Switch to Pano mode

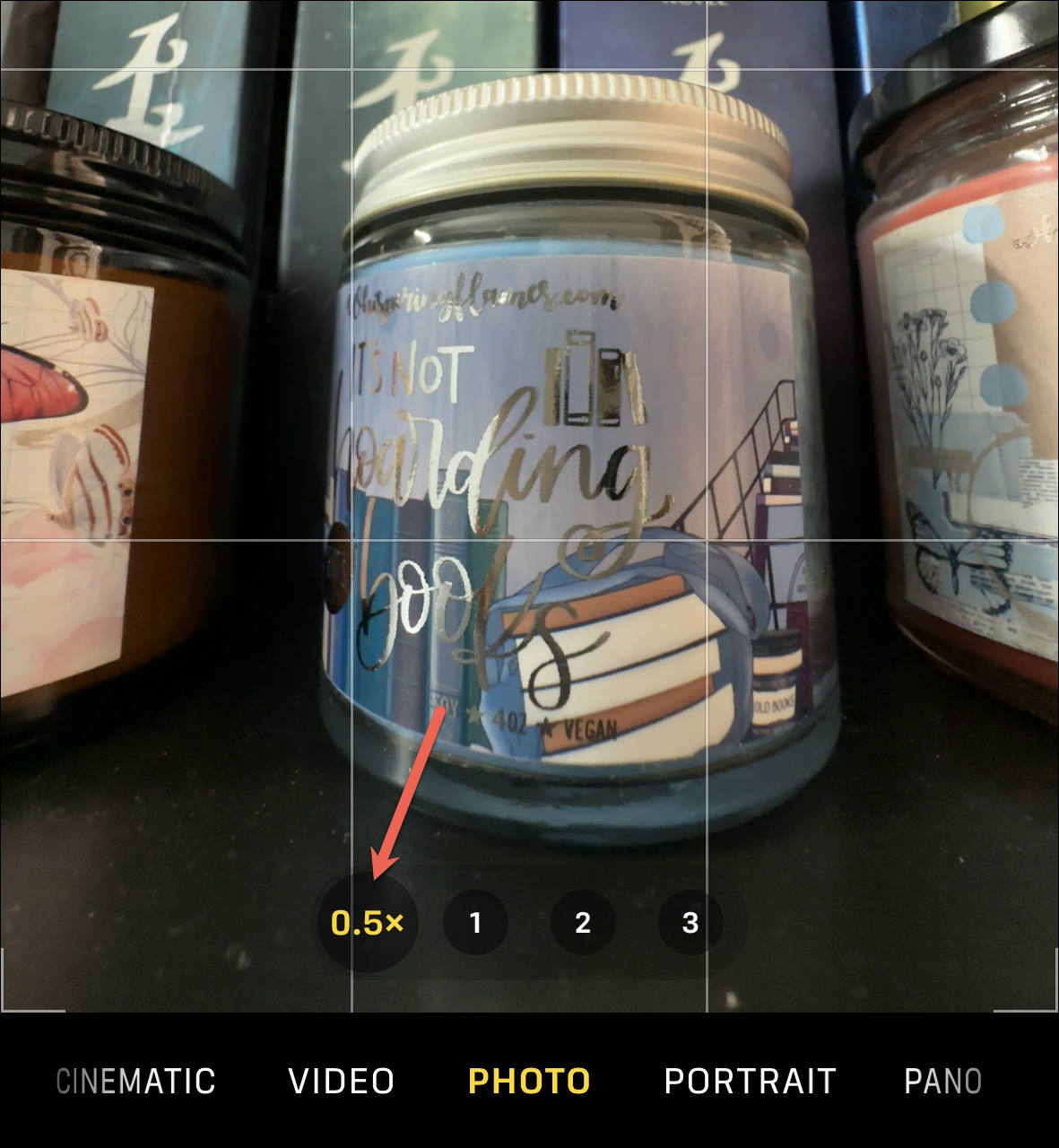[x=942, y=1081]
